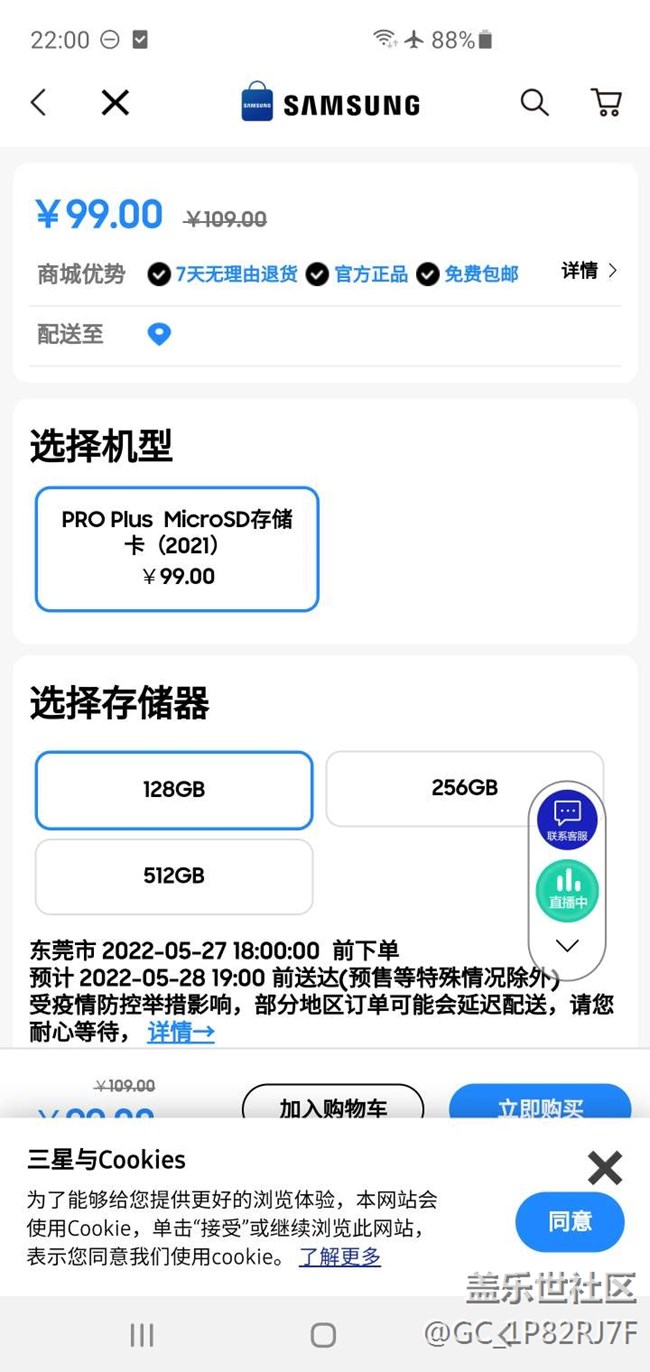This screenshot has height=1372, width=650.
Task: Dismiss the Cookies banner with X
Action: click(605, 1167)
